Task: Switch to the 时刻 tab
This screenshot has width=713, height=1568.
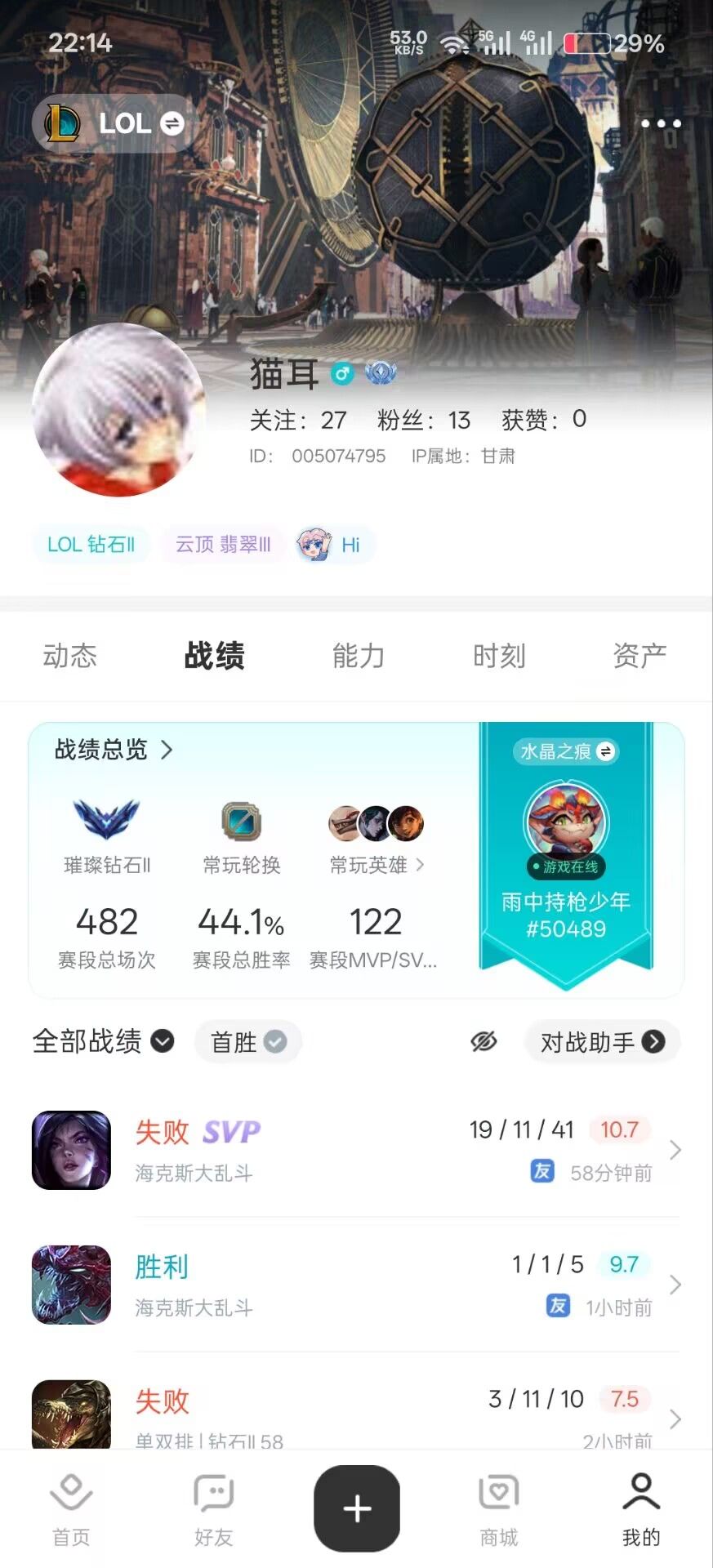Action: click(499, 656)
